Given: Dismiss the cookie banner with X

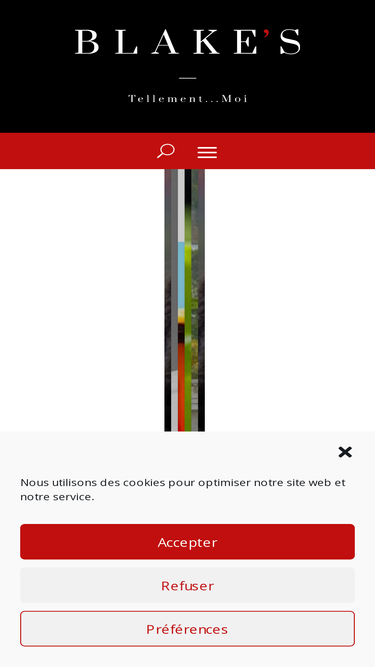Looking at the screenshot, I should (345, 452).
